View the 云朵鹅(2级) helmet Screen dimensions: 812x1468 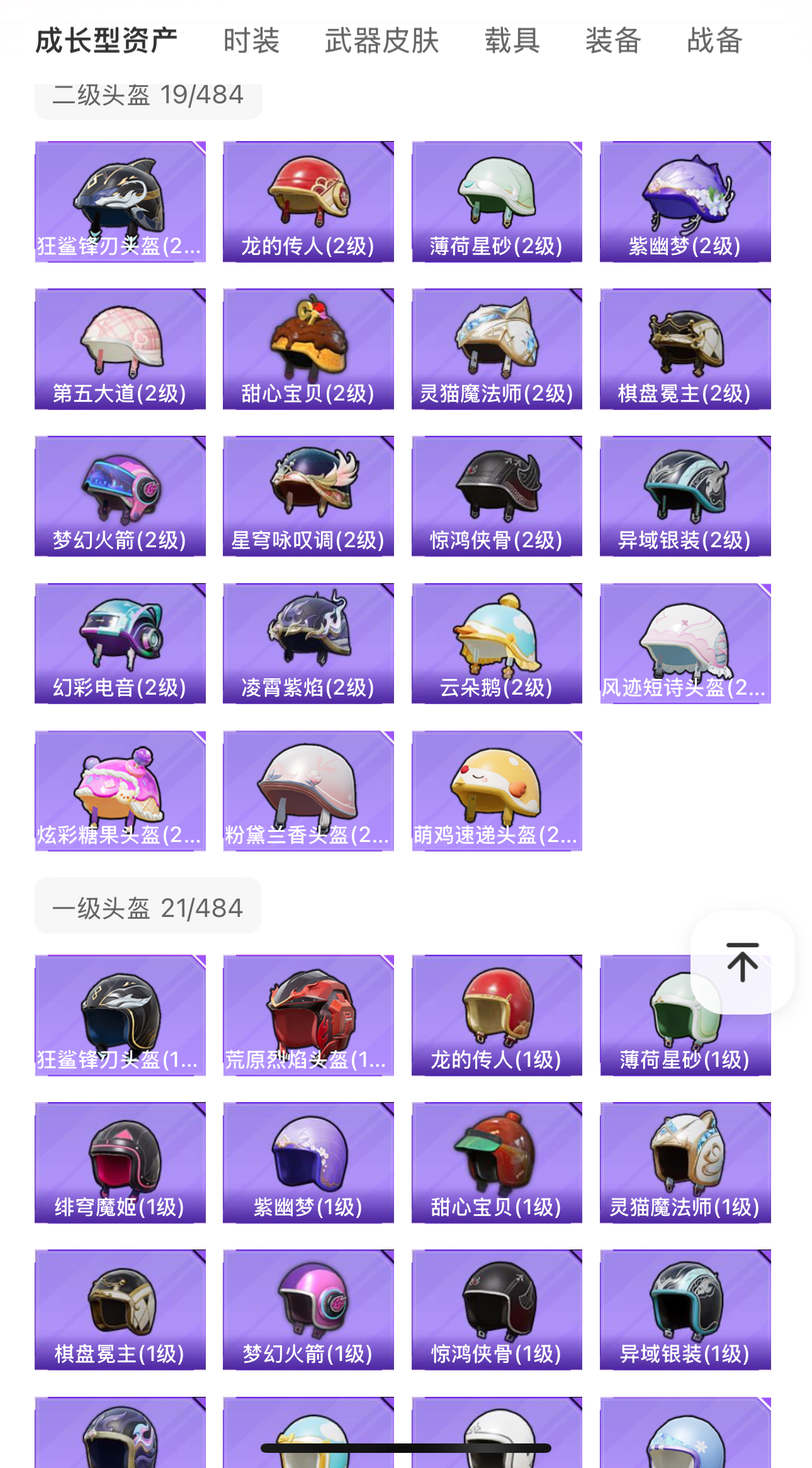497,644
